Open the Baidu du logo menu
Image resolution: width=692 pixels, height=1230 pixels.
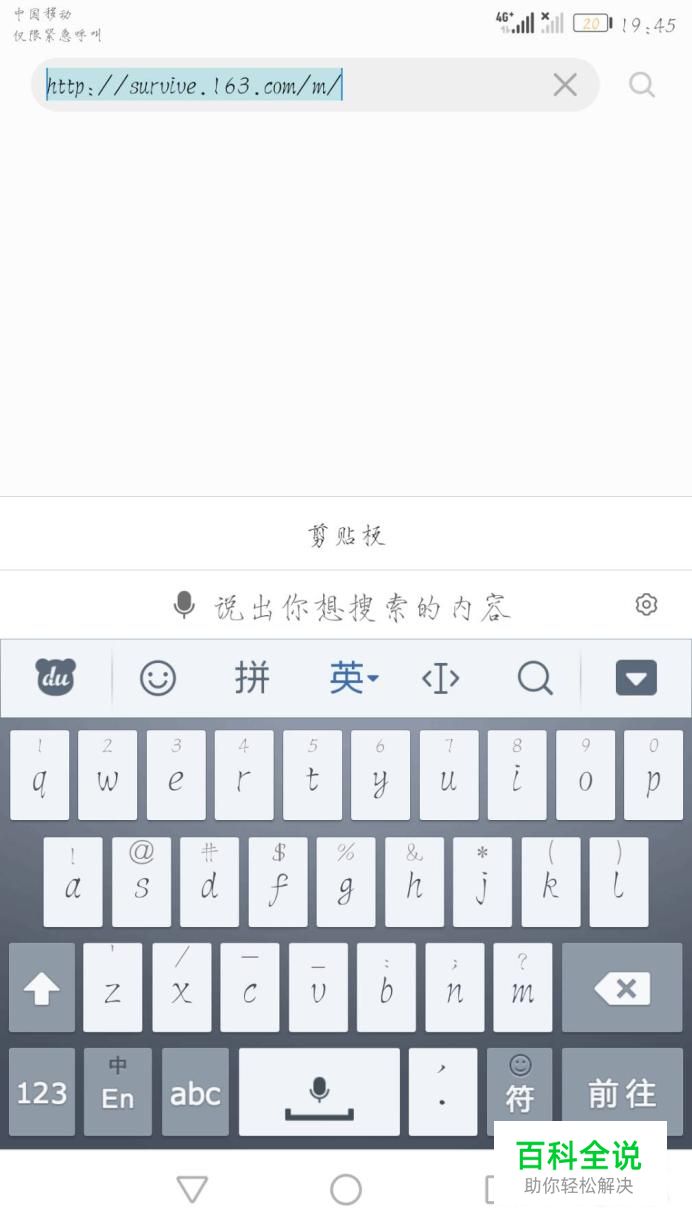pos(56,678)
